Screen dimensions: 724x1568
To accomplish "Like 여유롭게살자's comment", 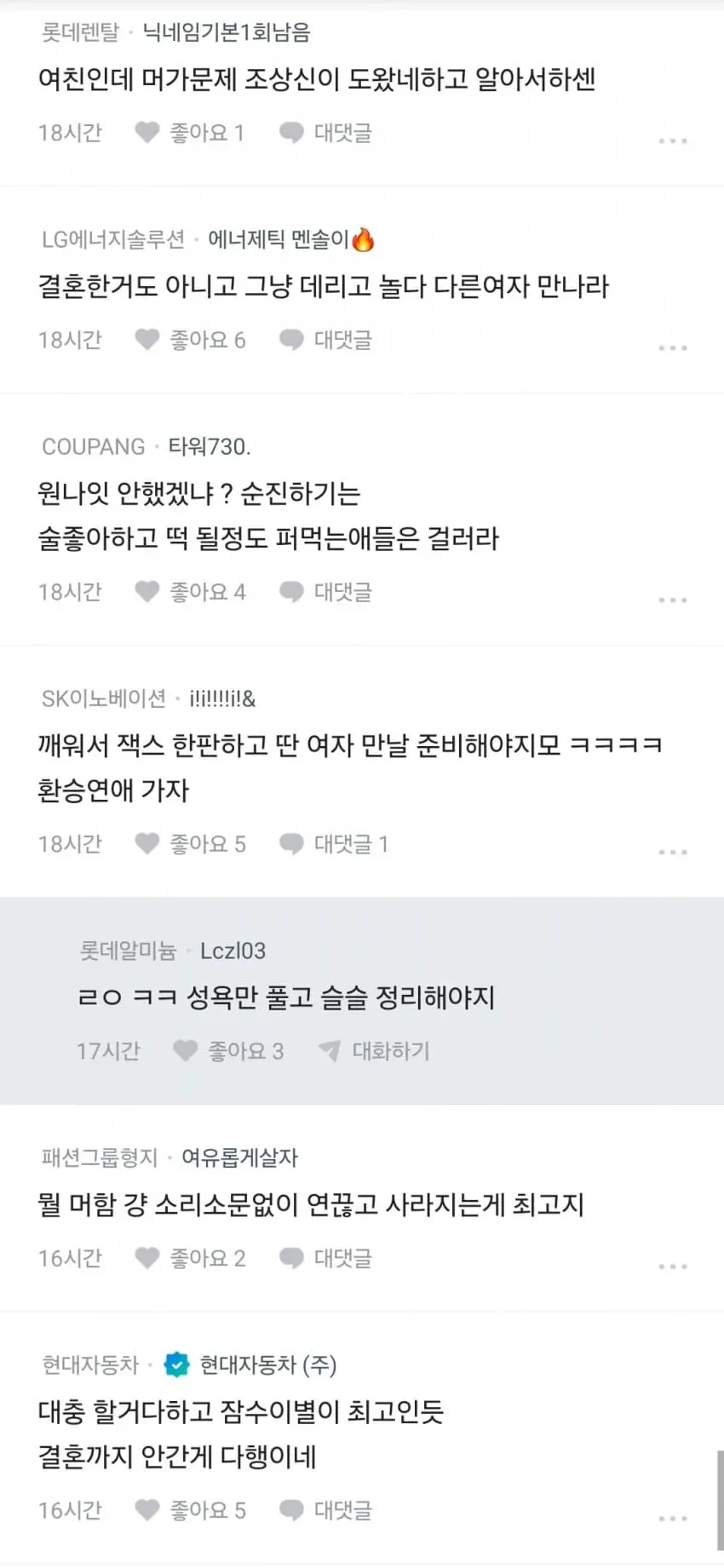I will pyautogui.click(x=190, y=1258).
